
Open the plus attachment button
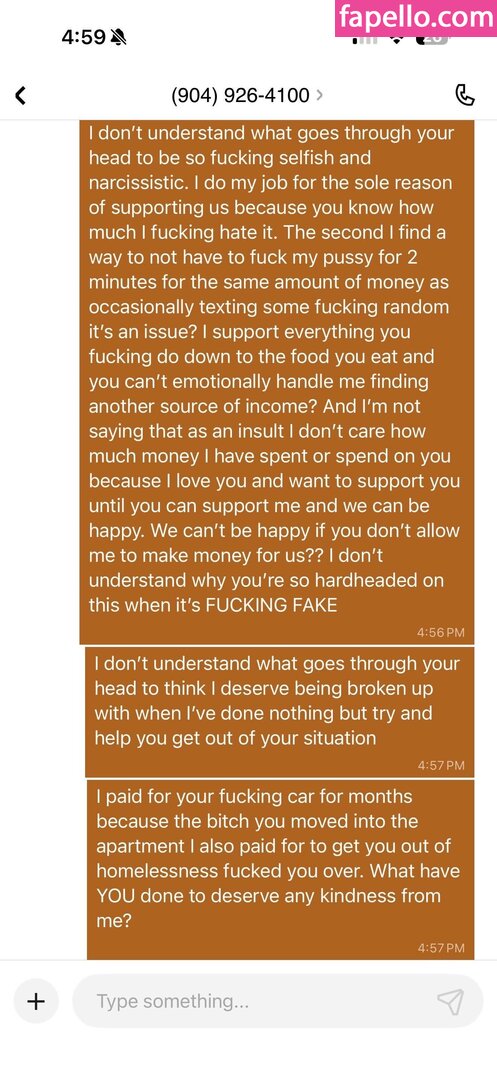[x=35, y=1001]
